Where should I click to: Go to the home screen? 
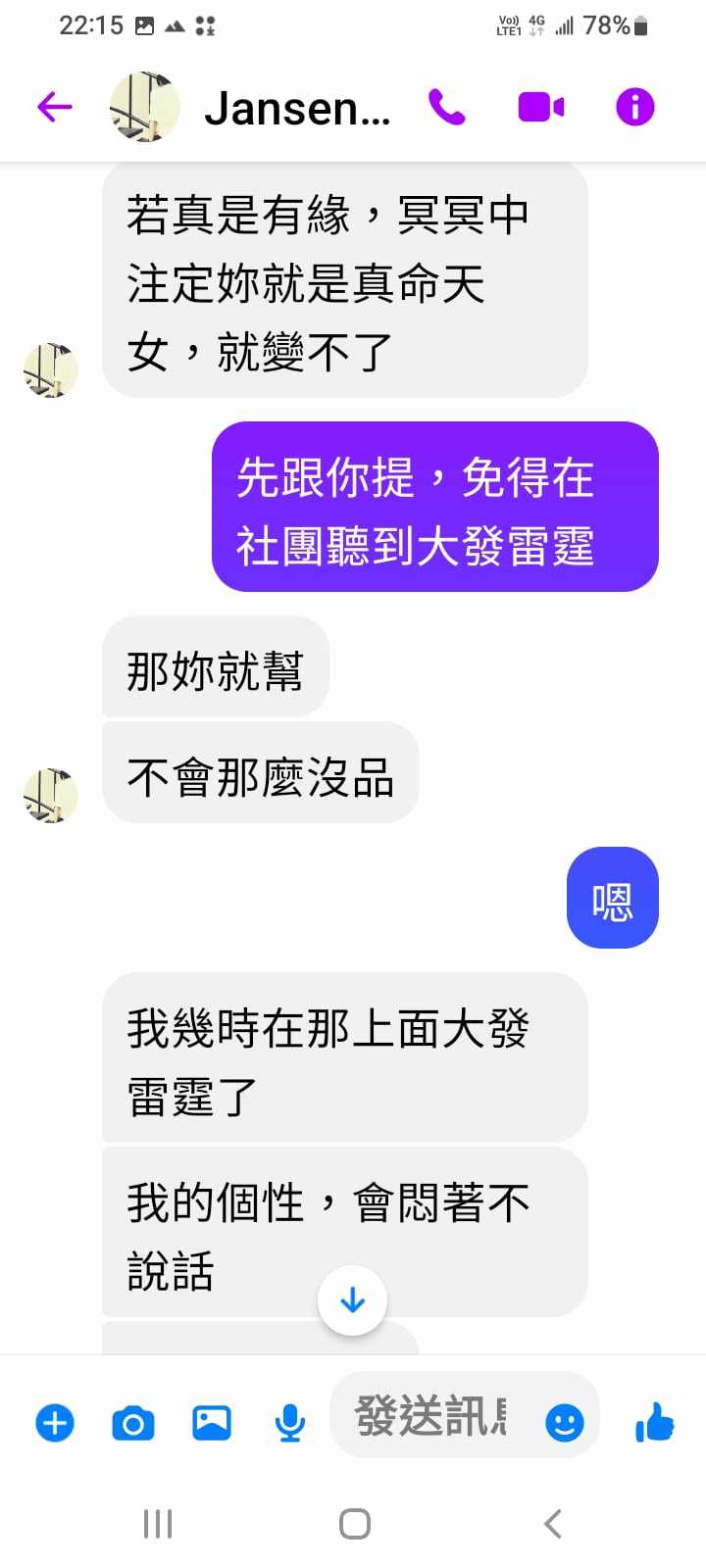tap(354, 1524)
